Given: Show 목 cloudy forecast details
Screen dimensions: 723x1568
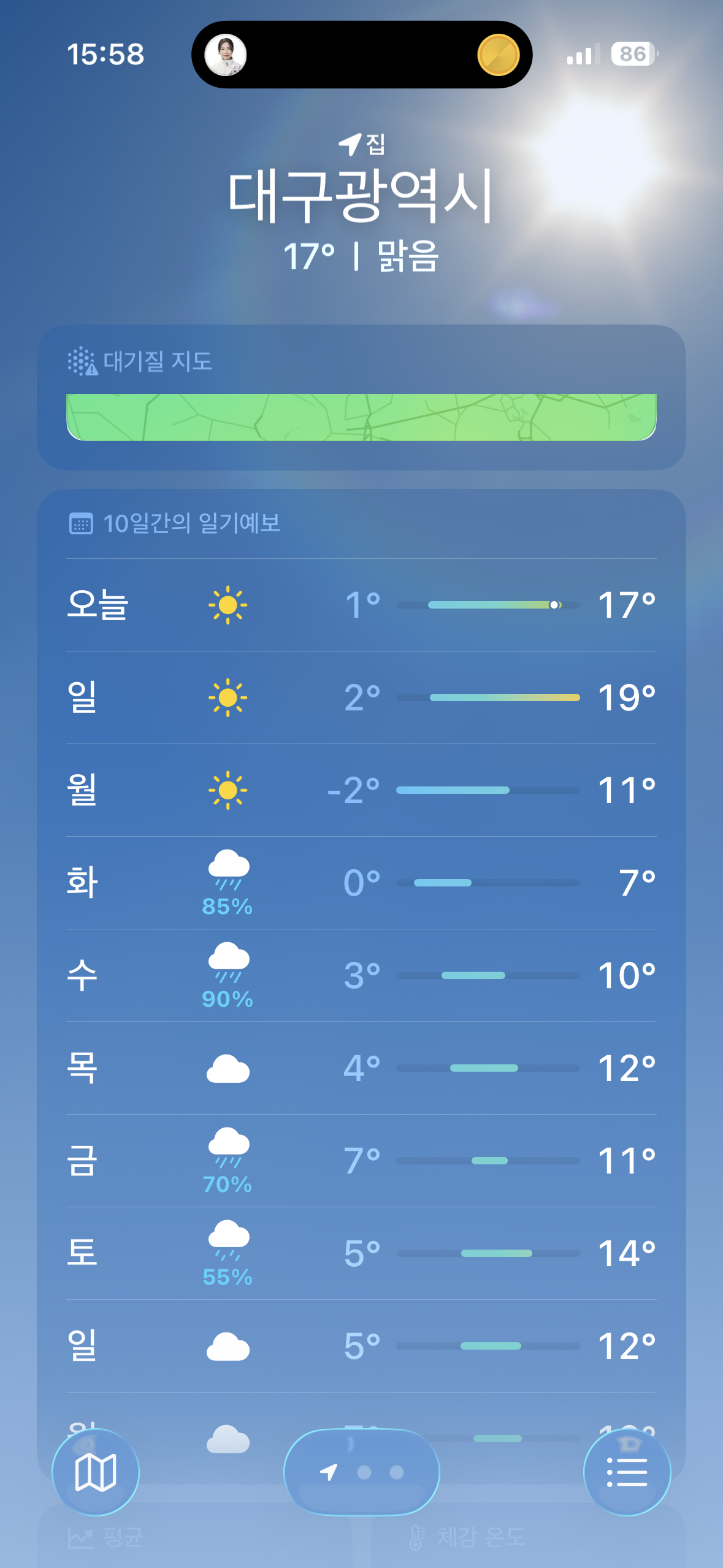Looking at the screenshot, I should pyautogui.click(x=361, y=1068).
